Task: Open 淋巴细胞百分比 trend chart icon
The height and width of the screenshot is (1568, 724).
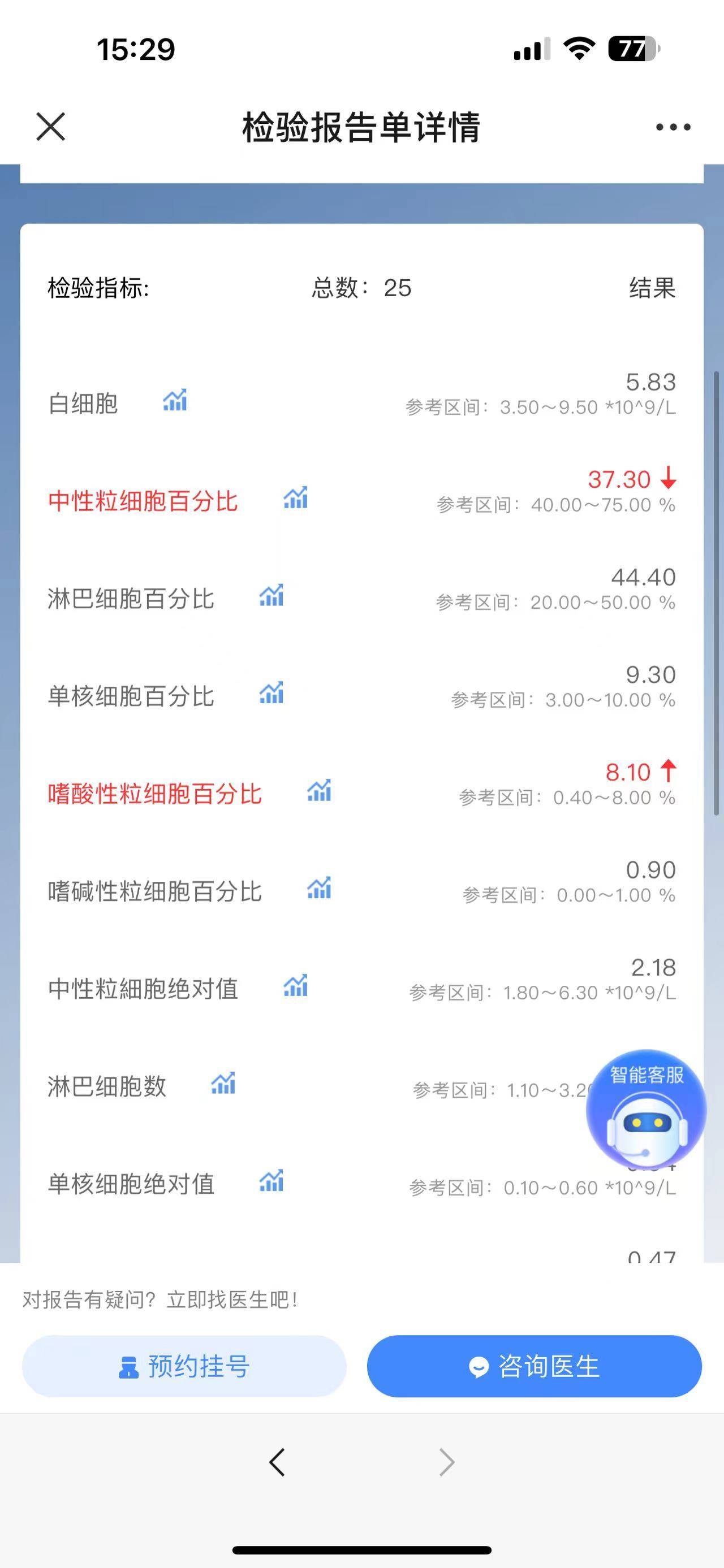Action: 272,597
